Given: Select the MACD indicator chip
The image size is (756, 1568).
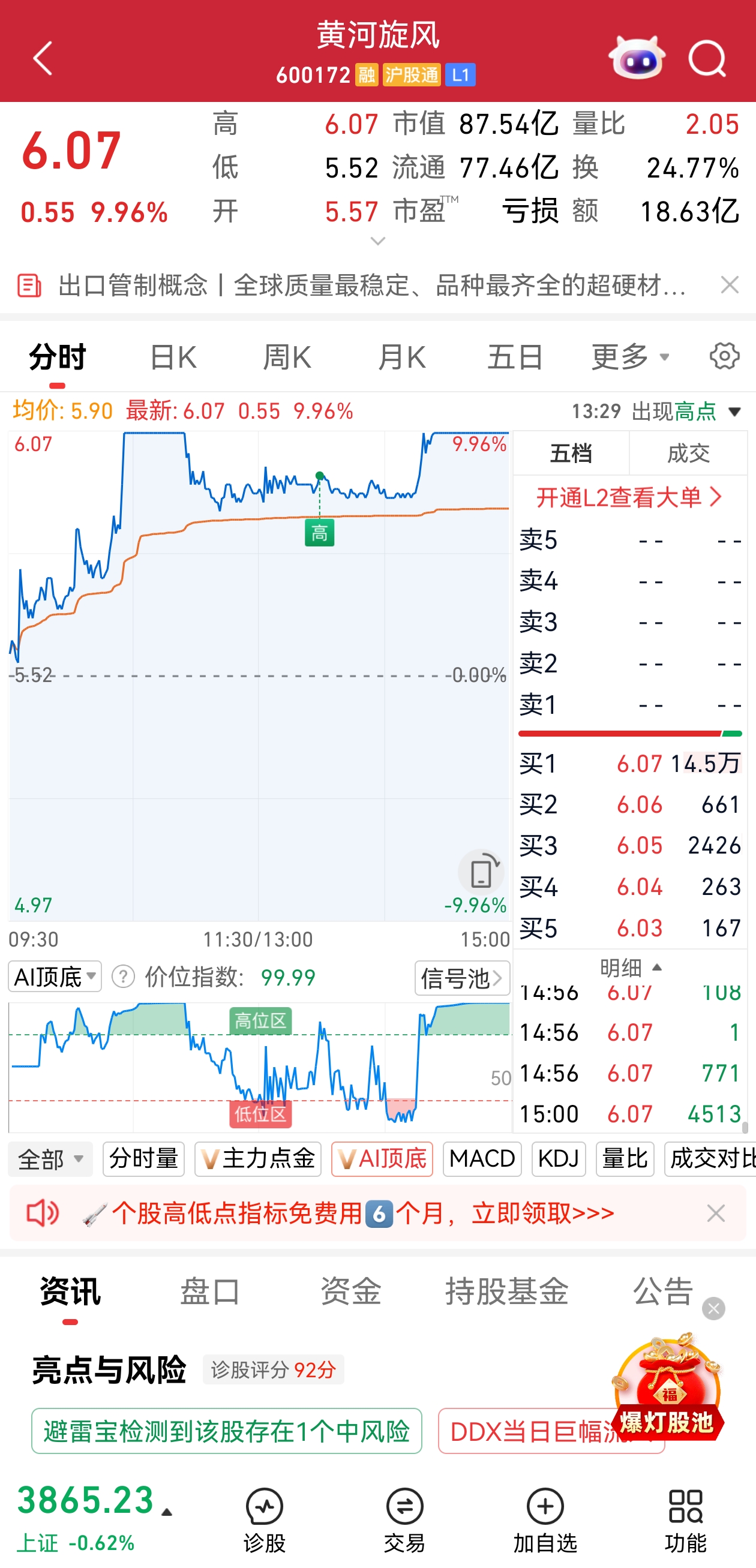Looking at the screenshot, I should point(482,1158).
